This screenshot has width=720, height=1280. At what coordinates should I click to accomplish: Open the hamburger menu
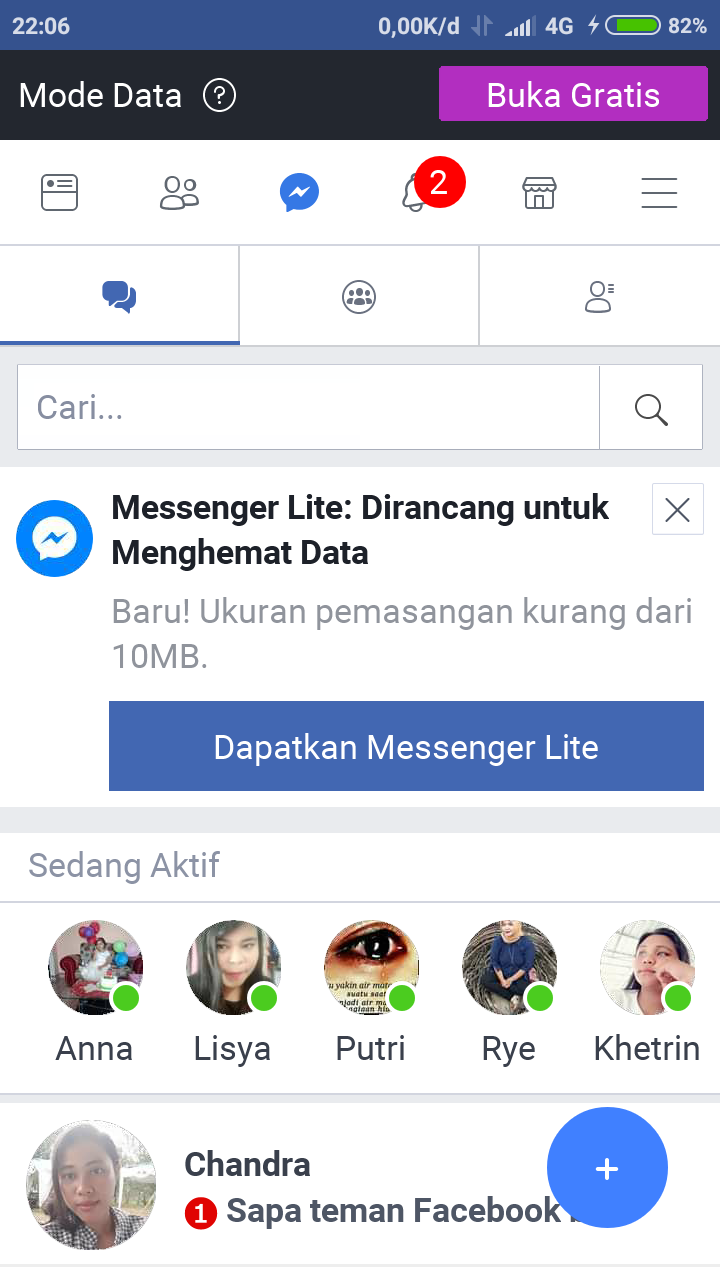(659, 192)
